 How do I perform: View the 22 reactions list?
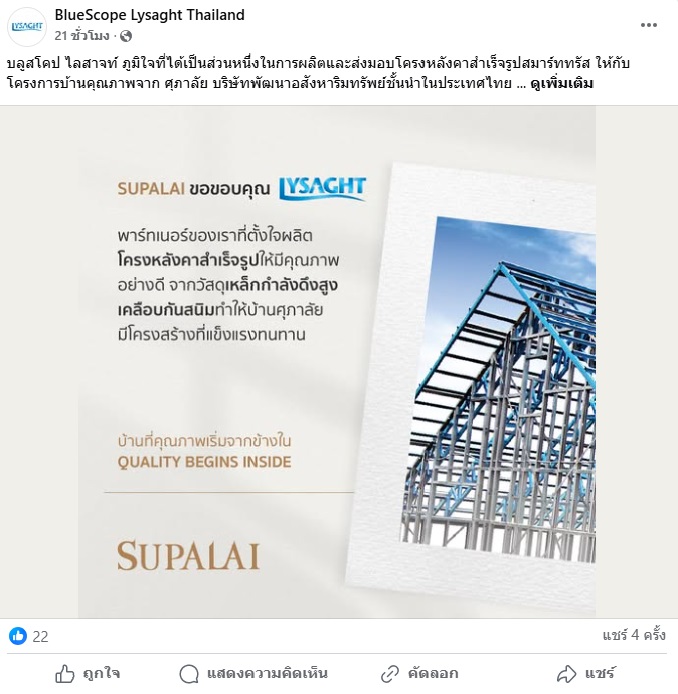click(x=30, y=636)
